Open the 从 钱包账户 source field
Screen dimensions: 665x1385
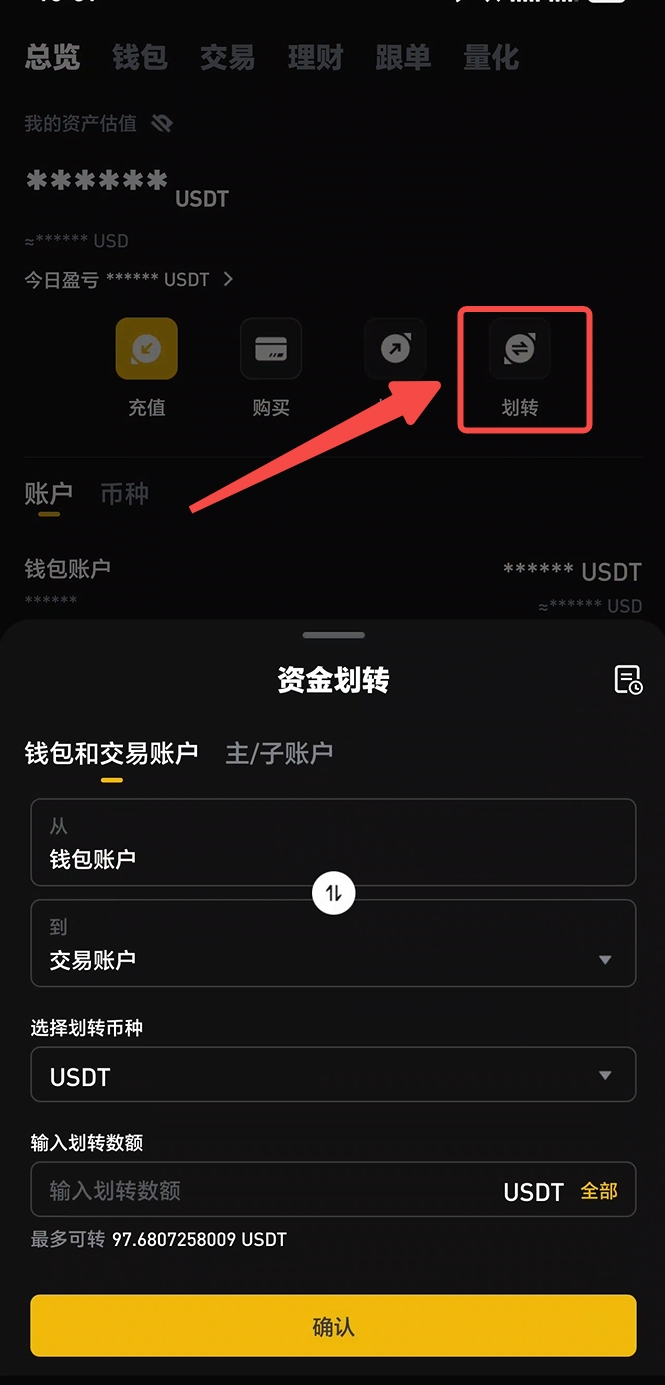coord(333,842)
